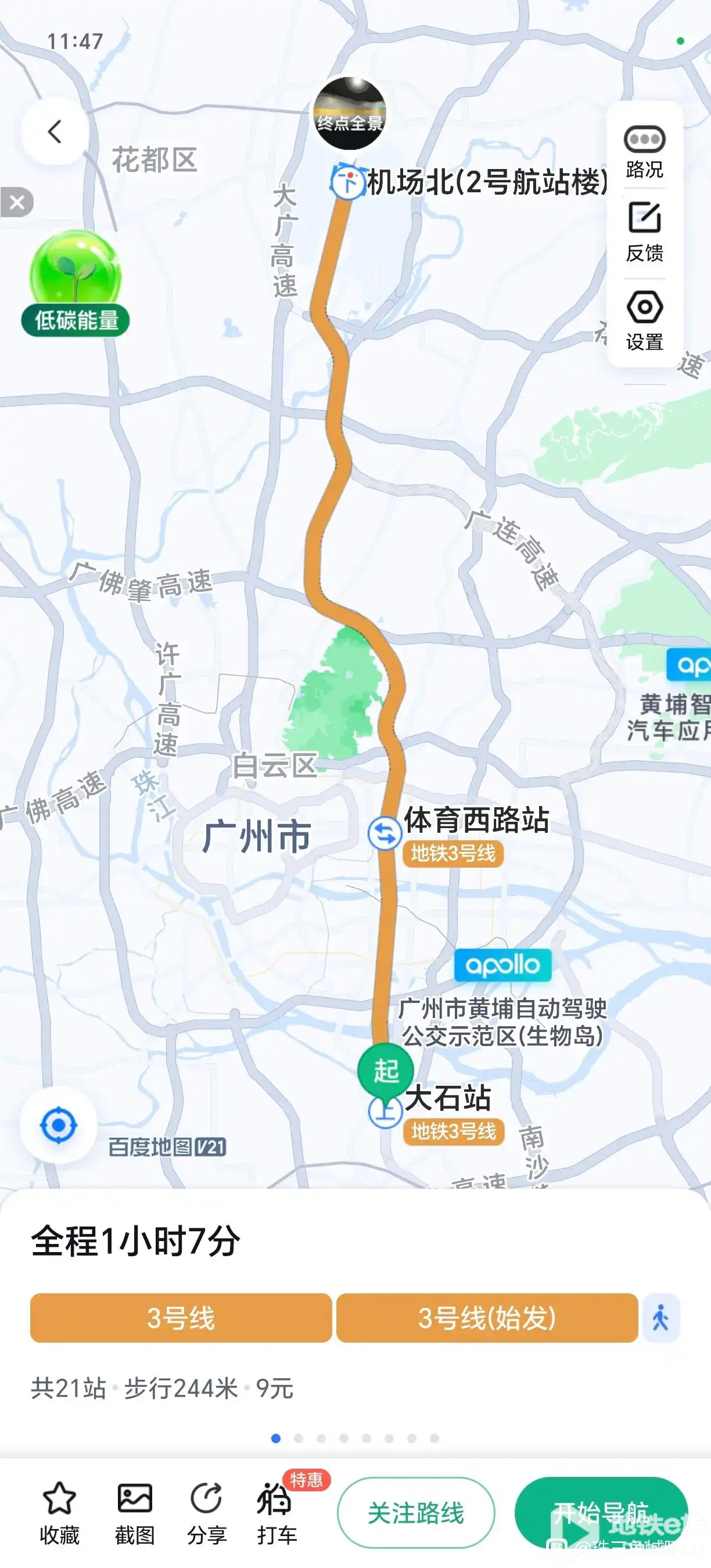Open the apollo 广州市黄埔自动驾驶公交示范区 marker
This screenshot has width=711, height=1568.
[x=503, y=965]
